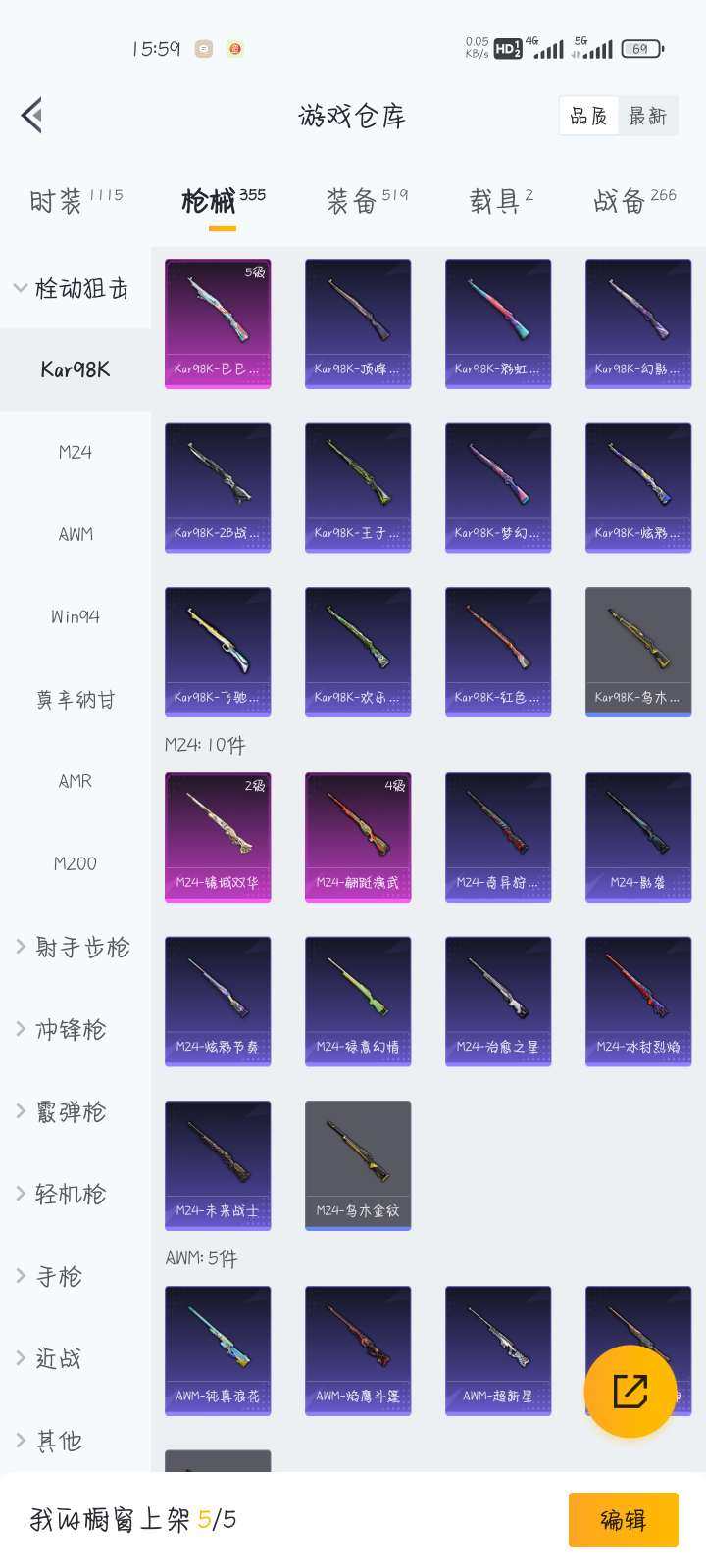Open the M24-绿意幻情 skin card
This screenshot has height=1568, width=706.
pos(358,1001)
